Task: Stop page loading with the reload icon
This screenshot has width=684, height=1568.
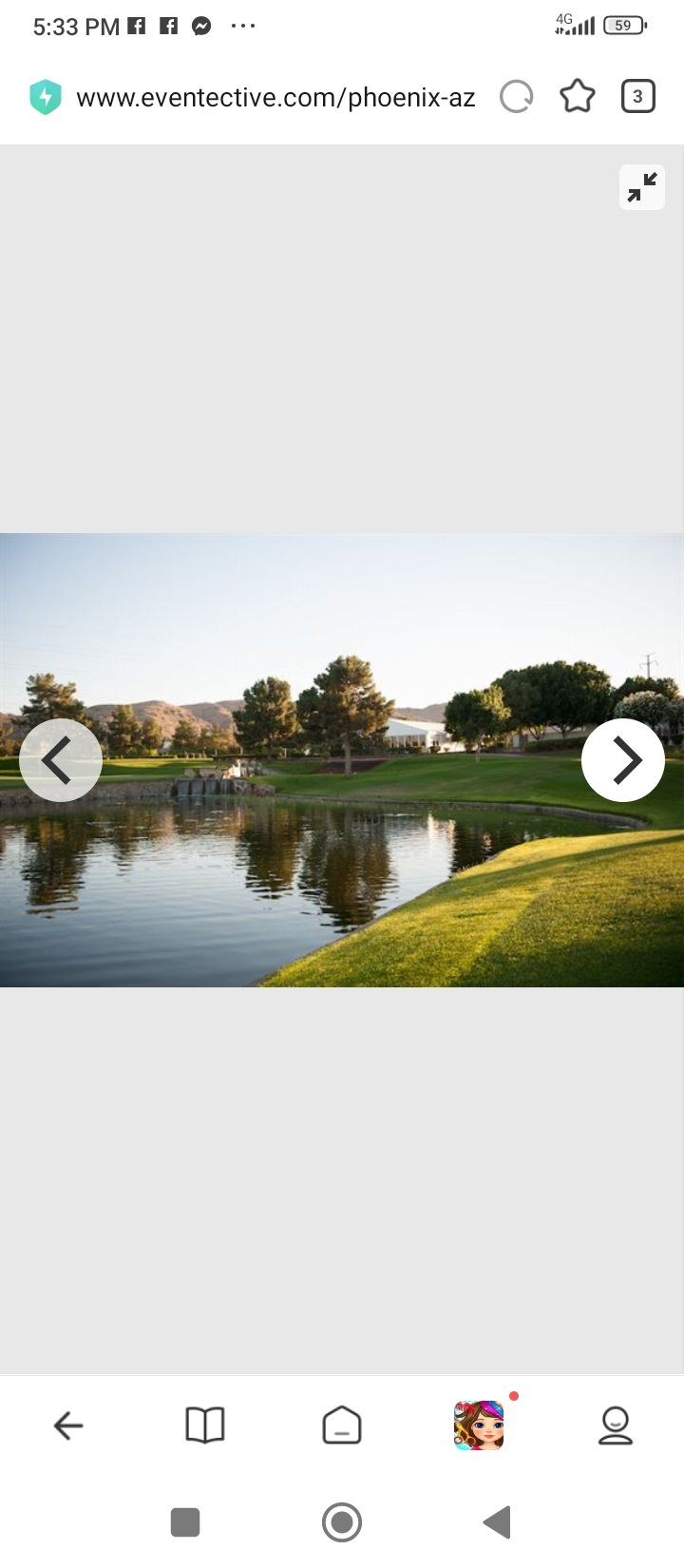Action: (x=517, y=96)
